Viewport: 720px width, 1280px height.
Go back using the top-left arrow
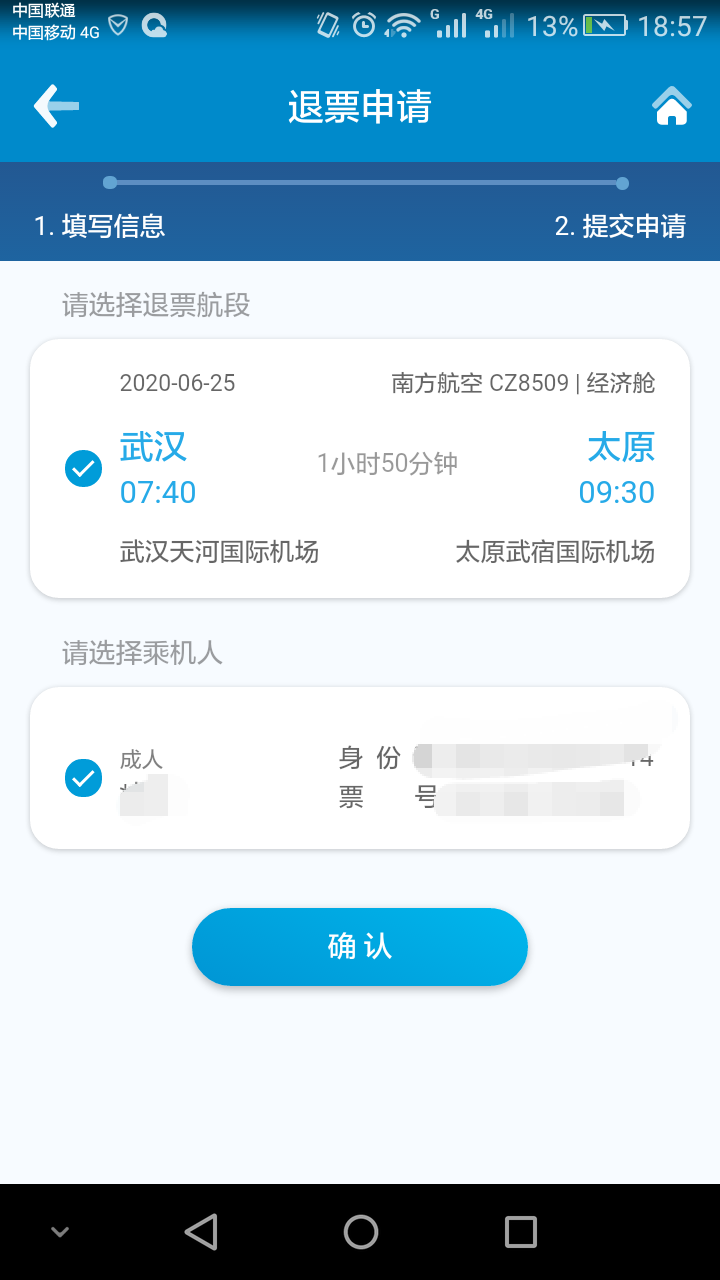pos(56,106)
